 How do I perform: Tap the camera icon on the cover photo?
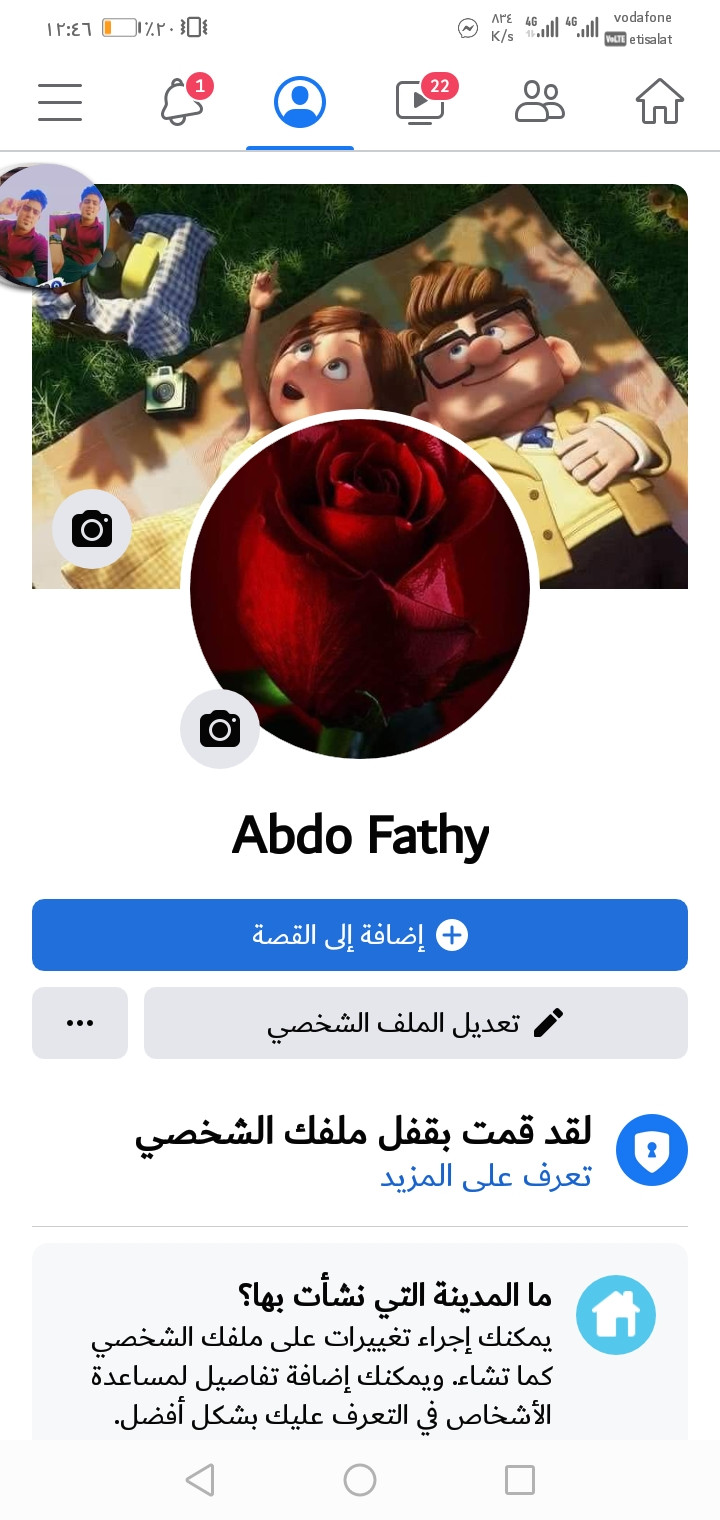(92, 529)
